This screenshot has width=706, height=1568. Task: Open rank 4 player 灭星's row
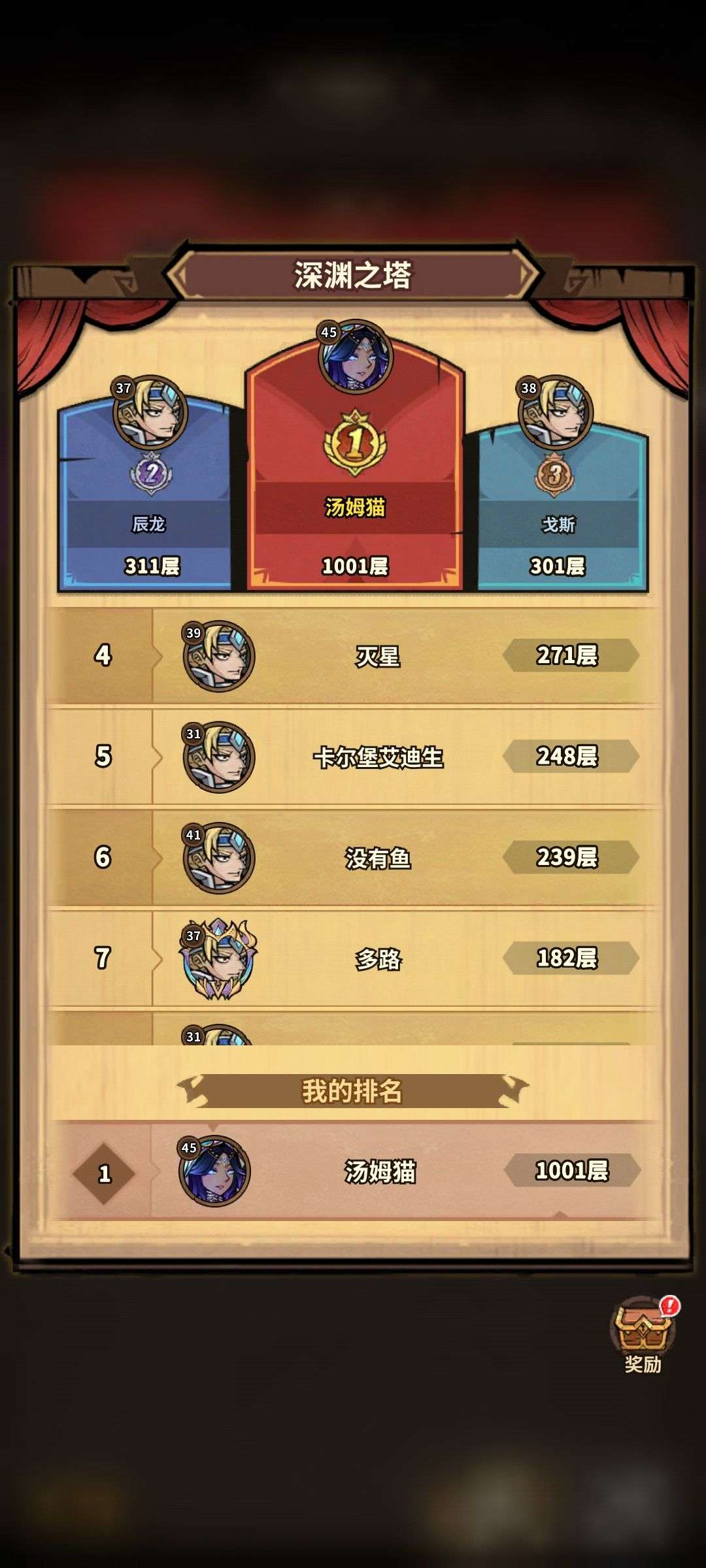tap(377, 656)
